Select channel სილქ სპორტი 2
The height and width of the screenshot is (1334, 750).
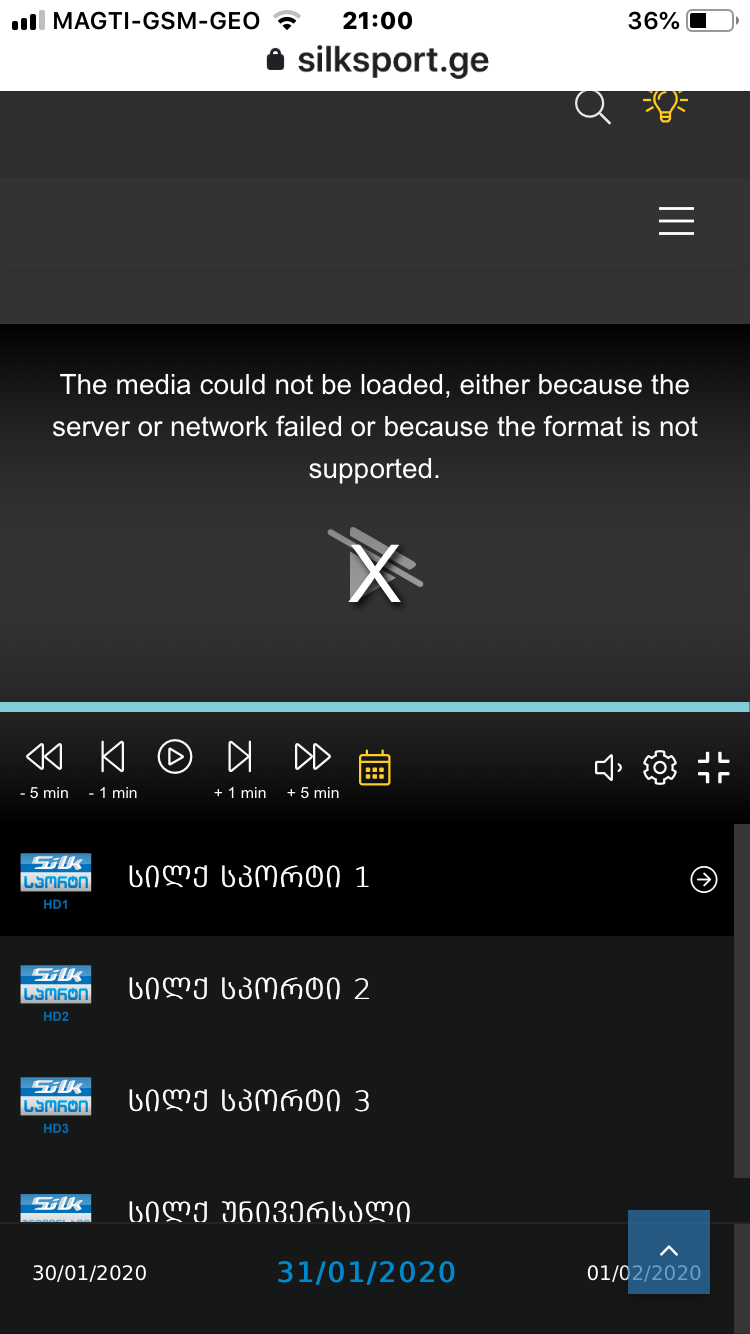point(249,990)
